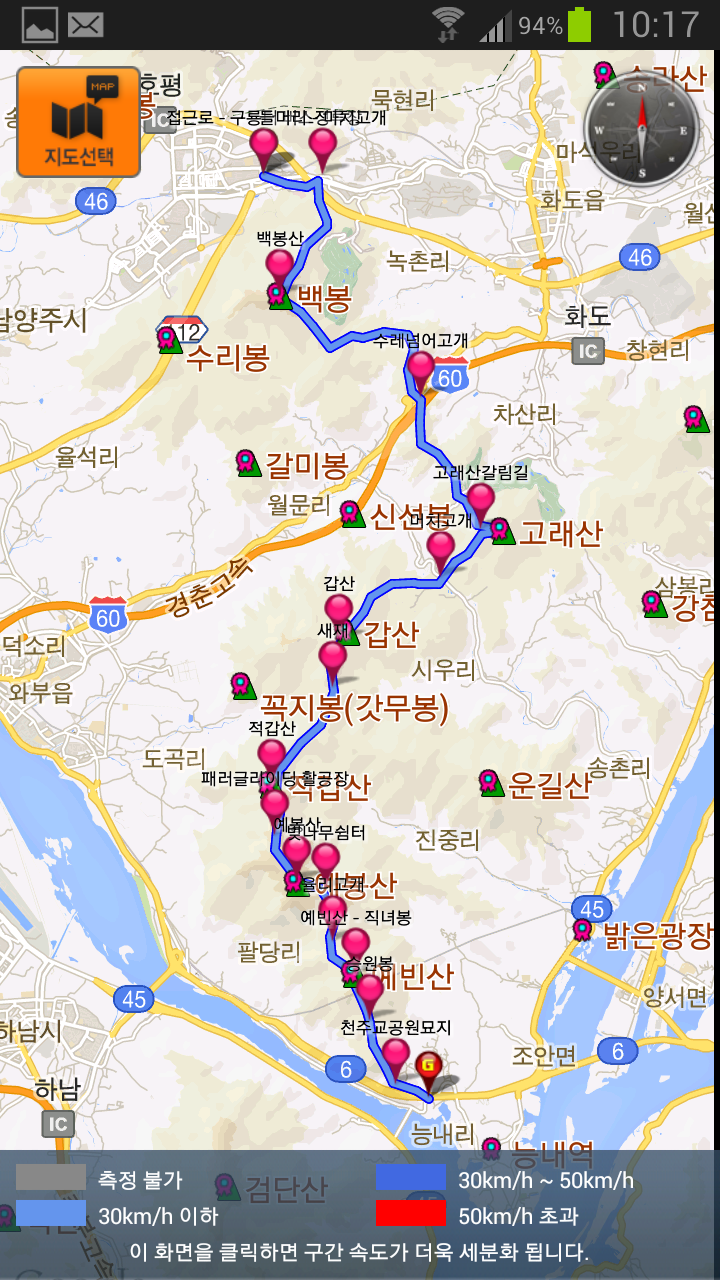
Task: Select the 고래산갈림길 waypoint pin
Action: coord(481,501)
